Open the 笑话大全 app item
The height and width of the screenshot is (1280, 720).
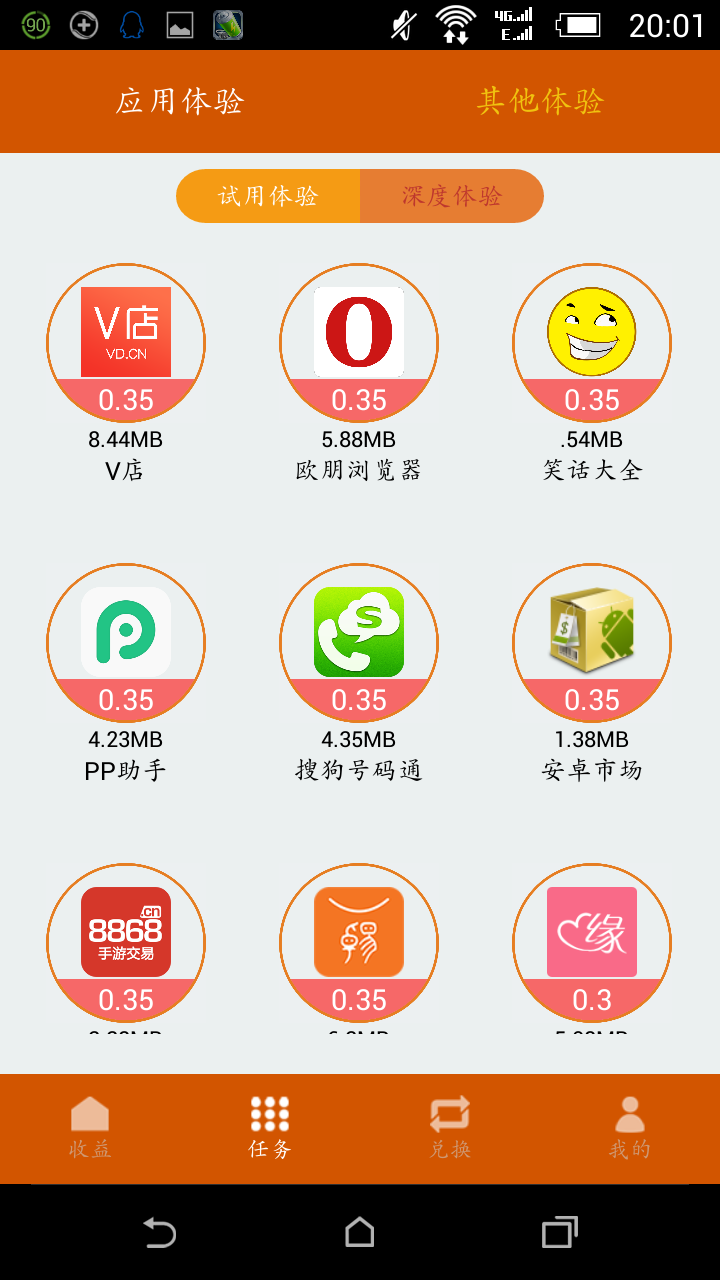(592, 344)
